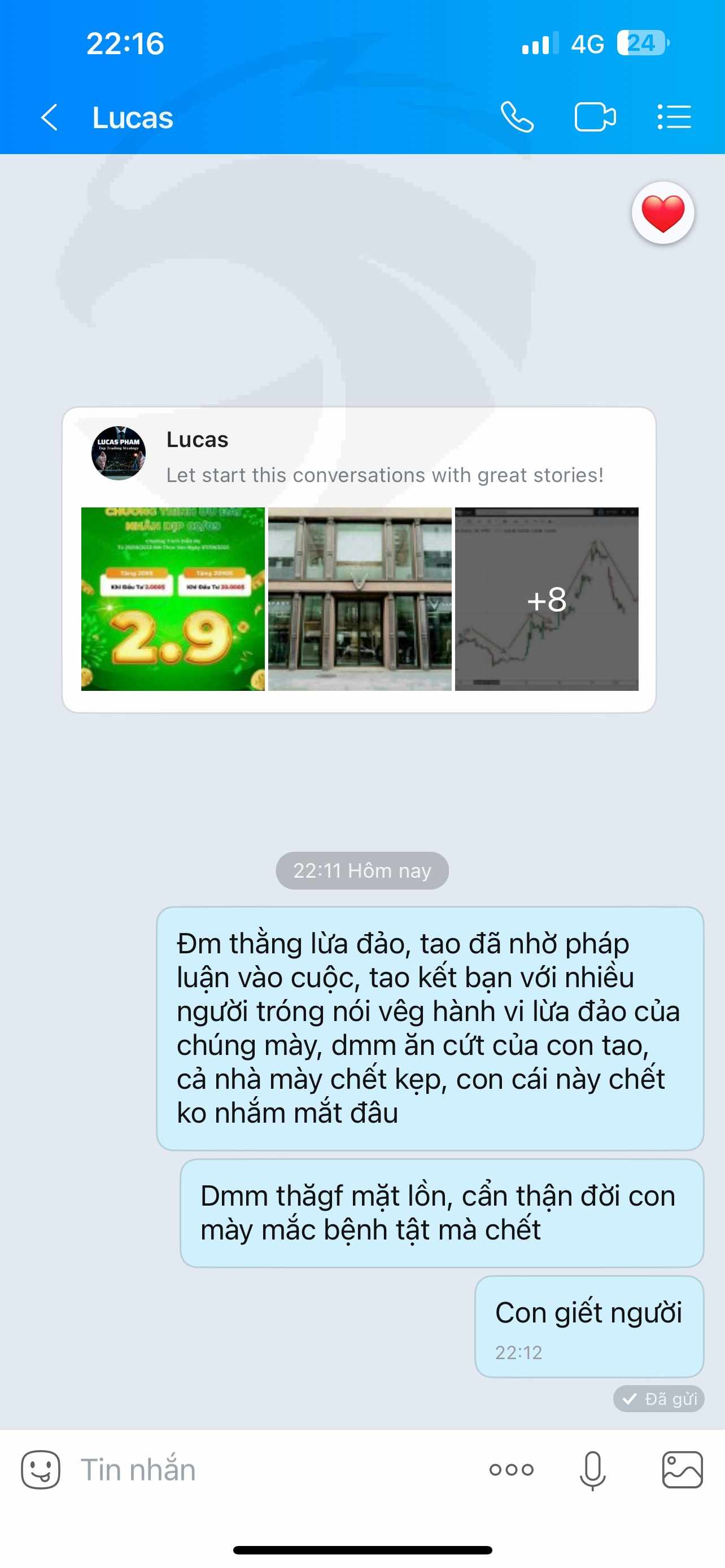Open the green 2.9 promotion image
725x1568 pixels.
click(x=173, y=599)
